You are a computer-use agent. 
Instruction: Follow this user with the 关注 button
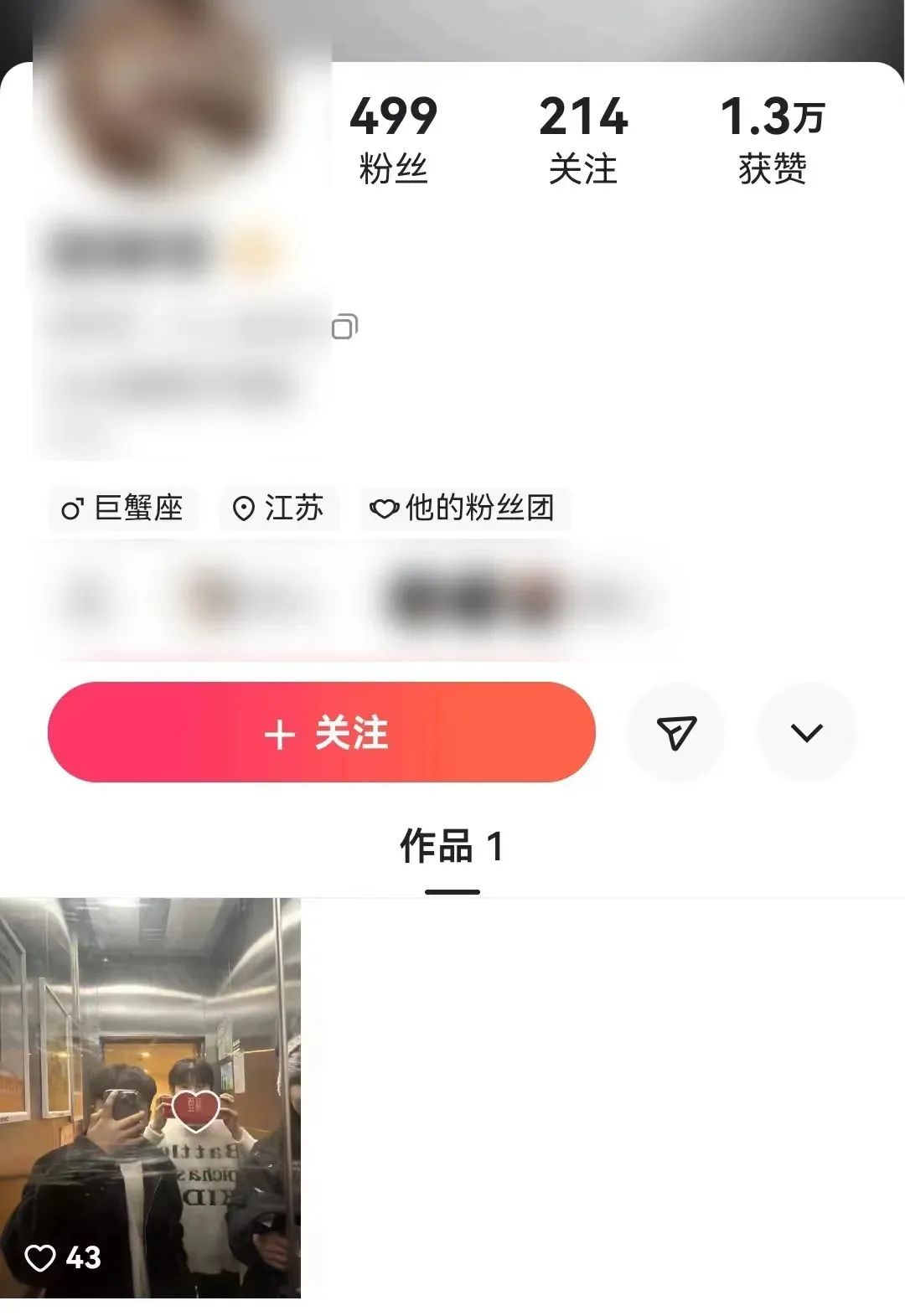322,733
